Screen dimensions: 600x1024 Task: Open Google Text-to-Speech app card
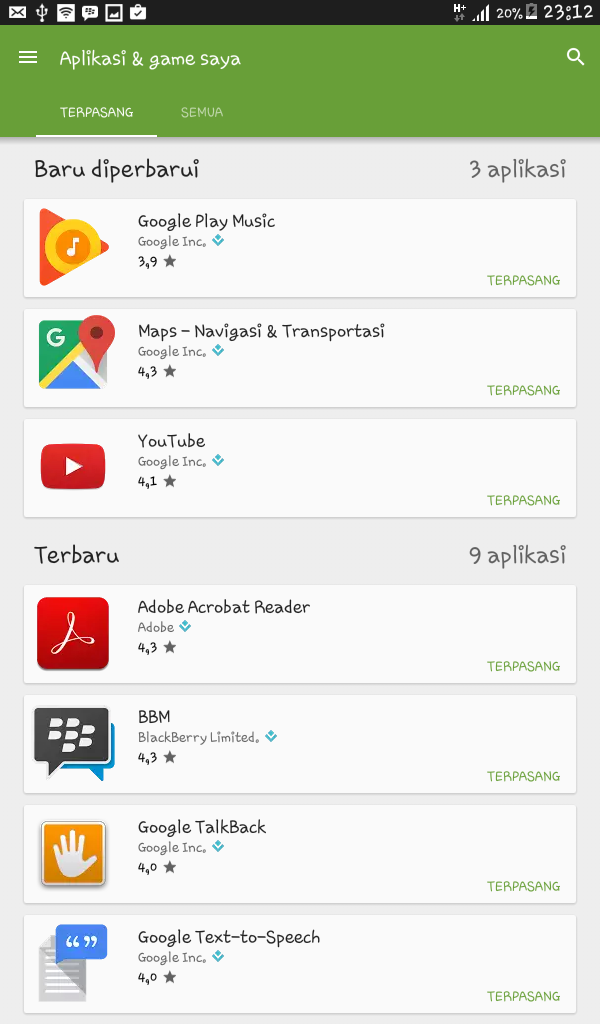(300, 964)
